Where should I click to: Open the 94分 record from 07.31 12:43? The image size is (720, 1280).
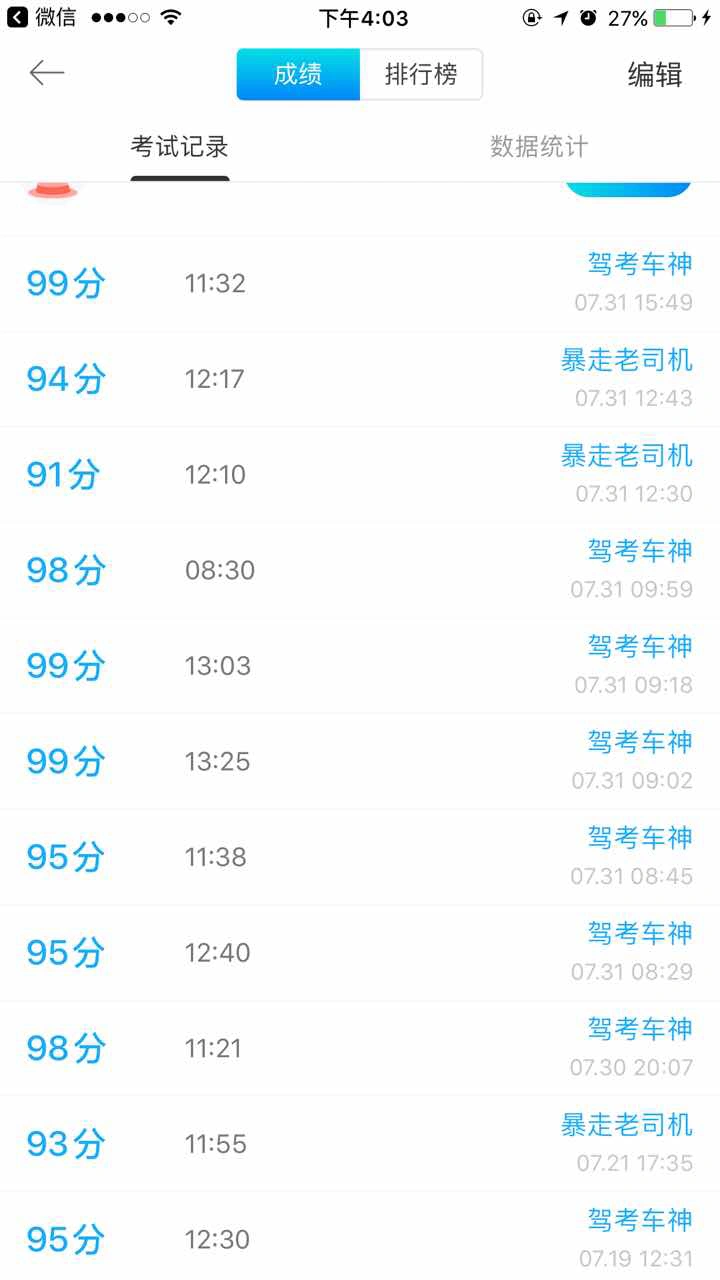360,380
